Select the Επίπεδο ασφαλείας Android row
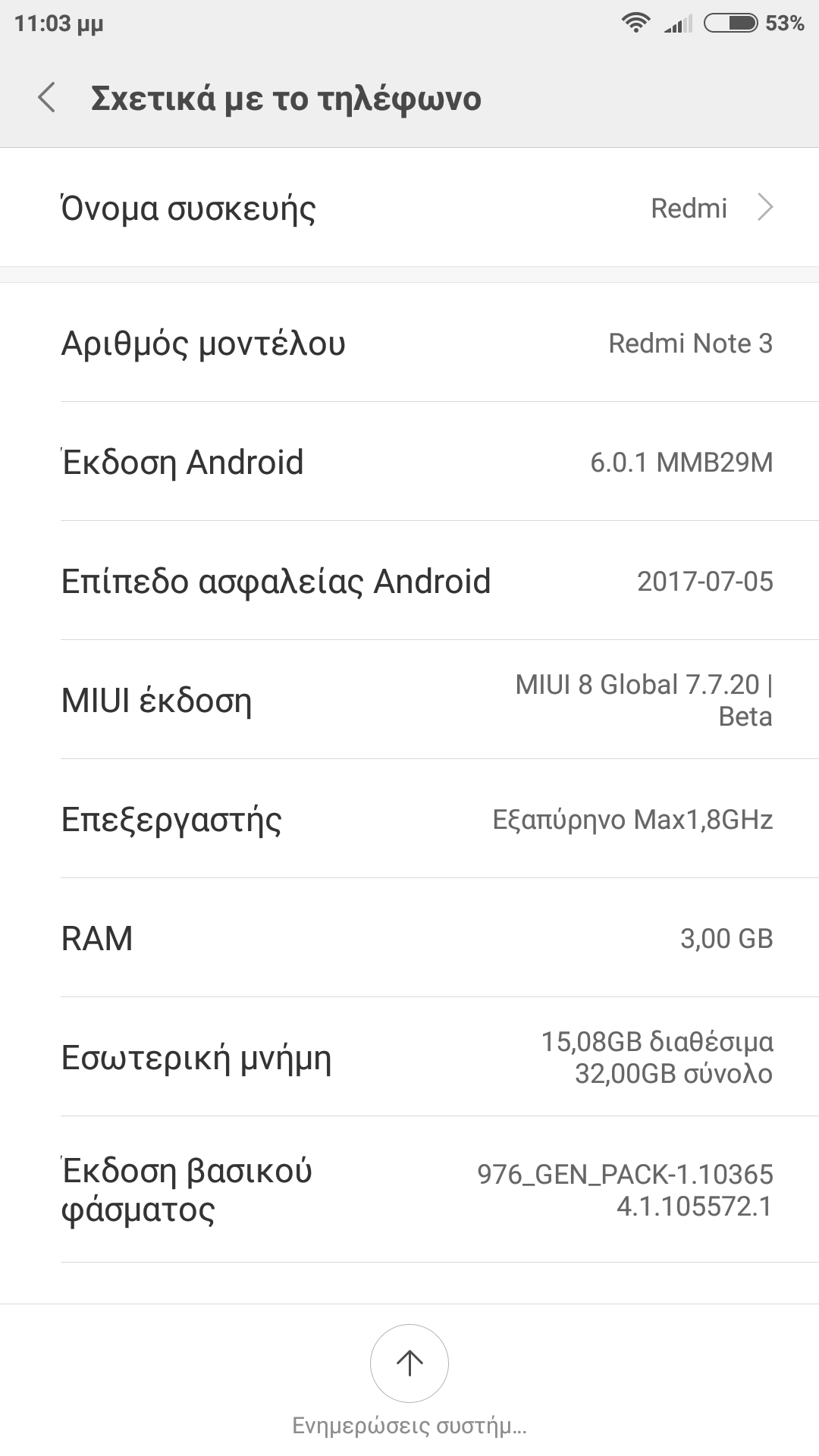Image resolution: width=819 pixels, height=1456 pixels. click(x=409, y=581)
